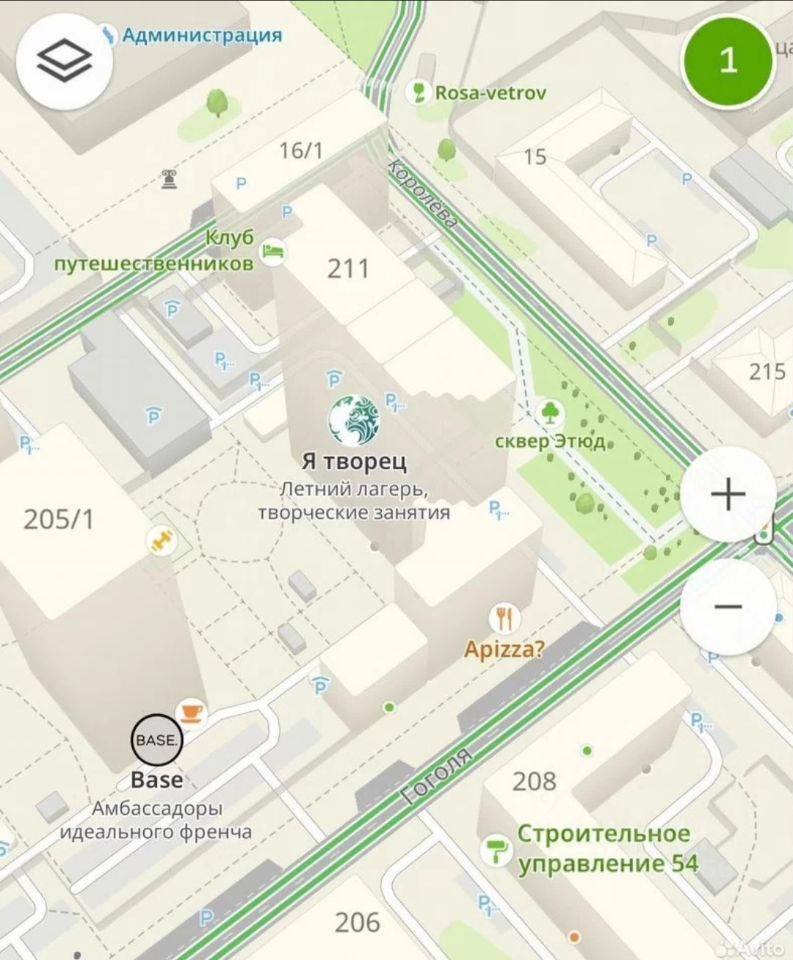Select the Клуб путешественников hotel marker
Image resolution: width=793 pixels, height=960 pixels.
[x=273, y=252]
